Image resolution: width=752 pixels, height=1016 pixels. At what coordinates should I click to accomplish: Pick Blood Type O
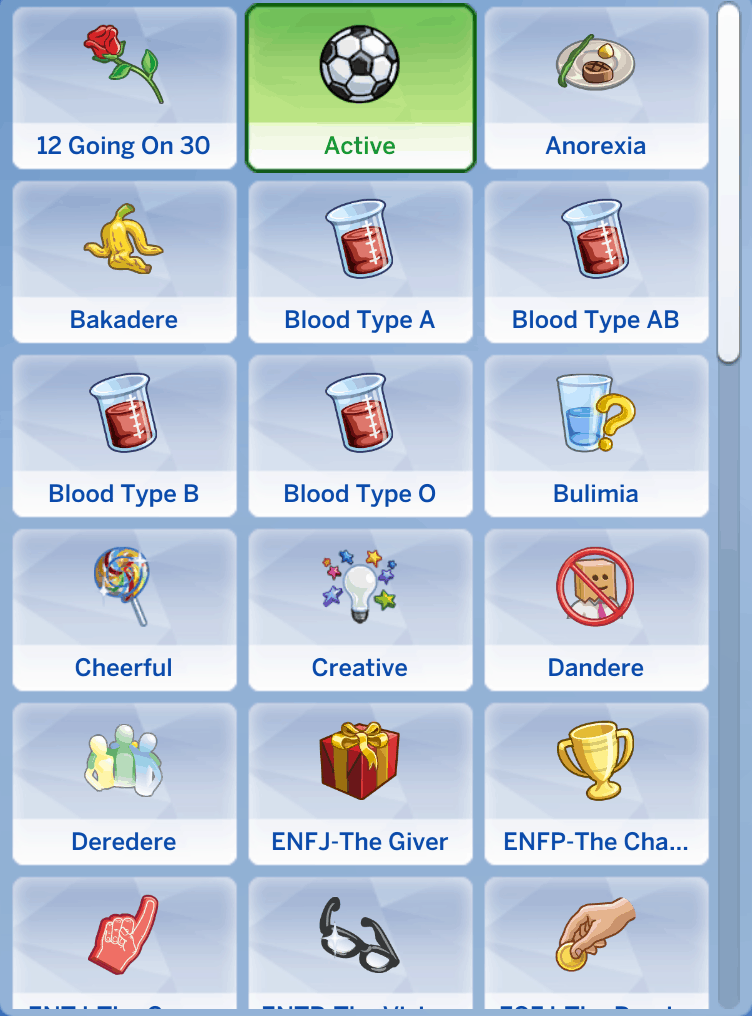pos(360,436)
